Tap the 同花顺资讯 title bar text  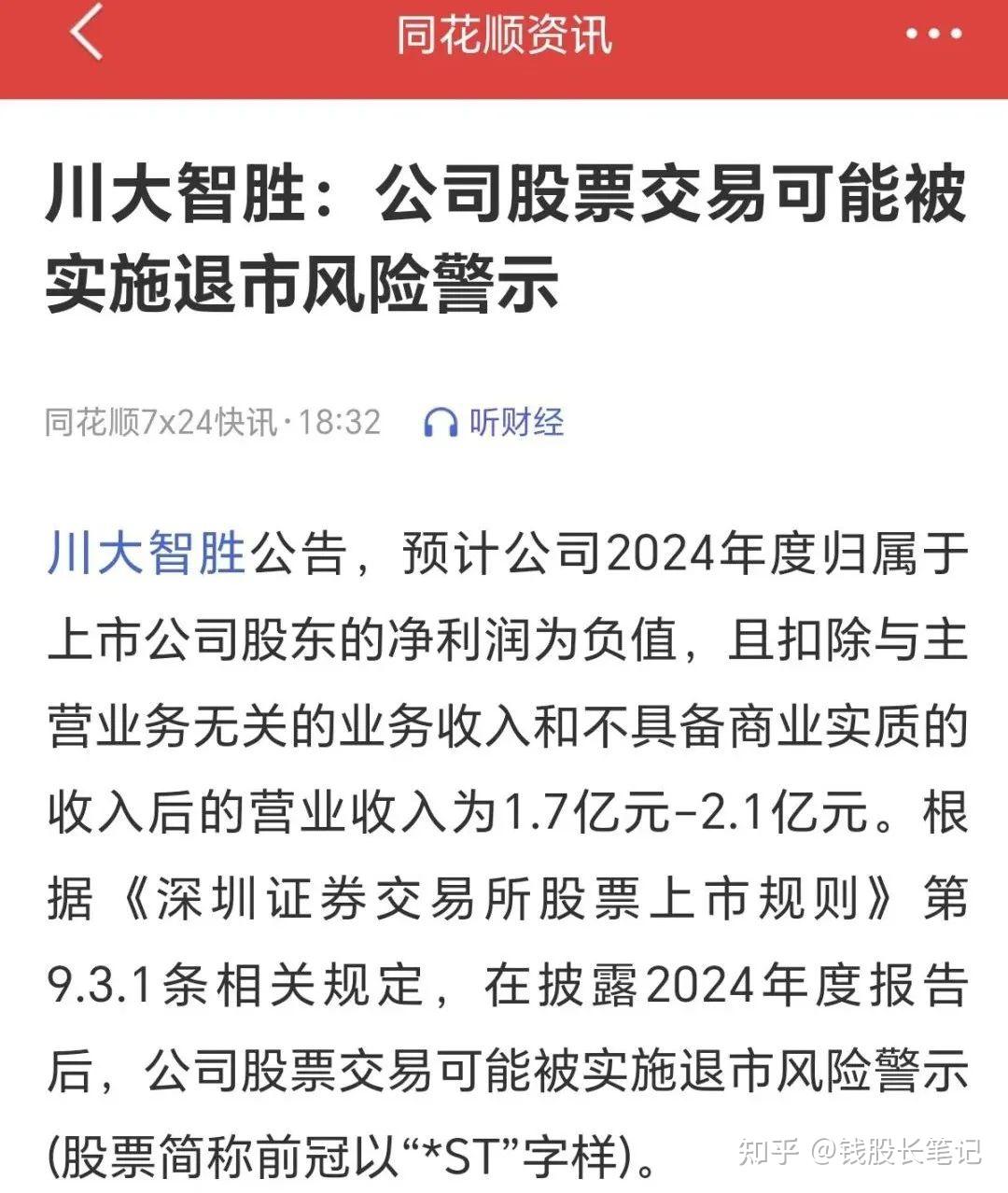504,34
